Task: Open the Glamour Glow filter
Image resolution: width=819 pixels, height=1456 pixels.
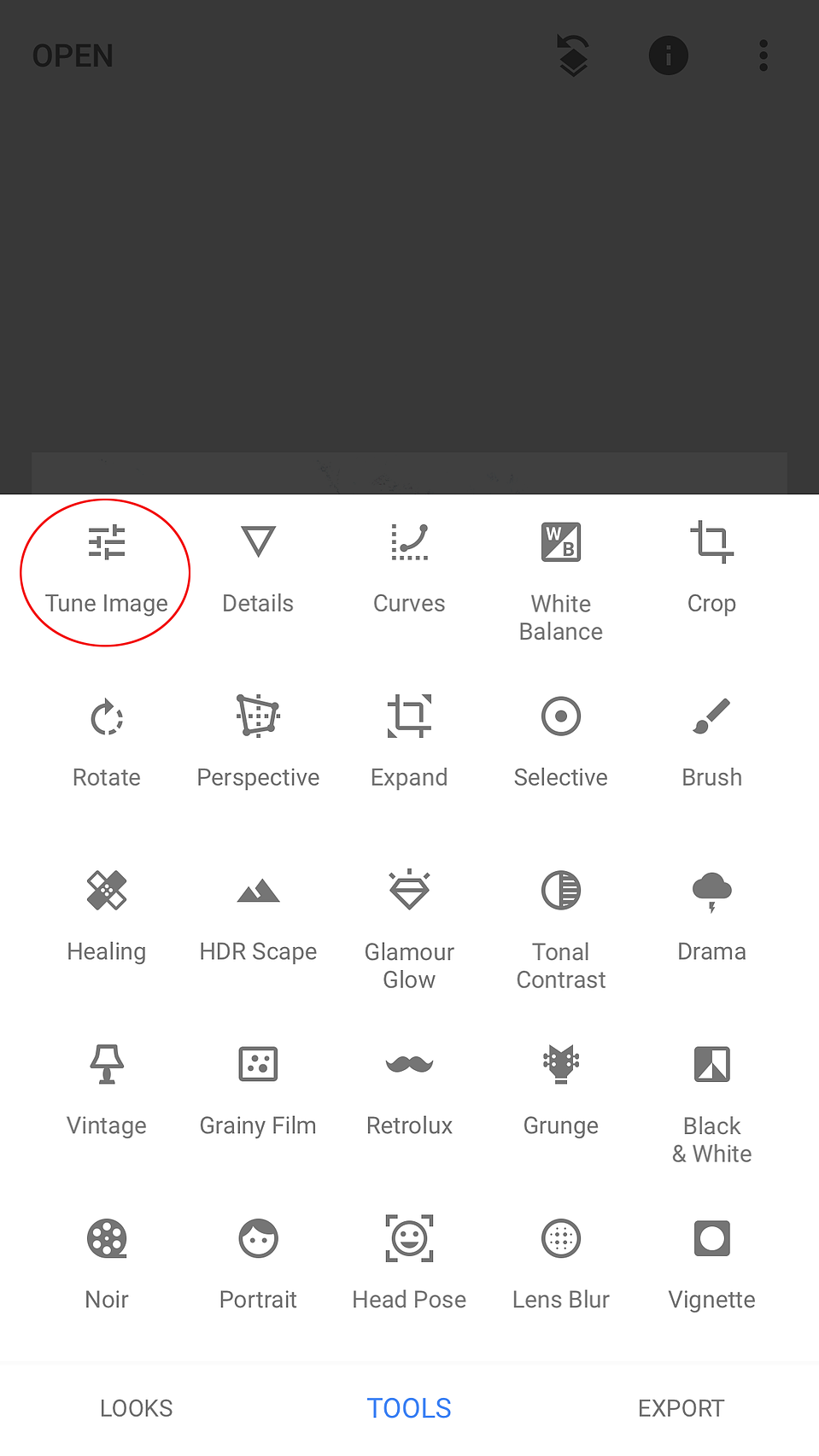Action: [409, 927]
